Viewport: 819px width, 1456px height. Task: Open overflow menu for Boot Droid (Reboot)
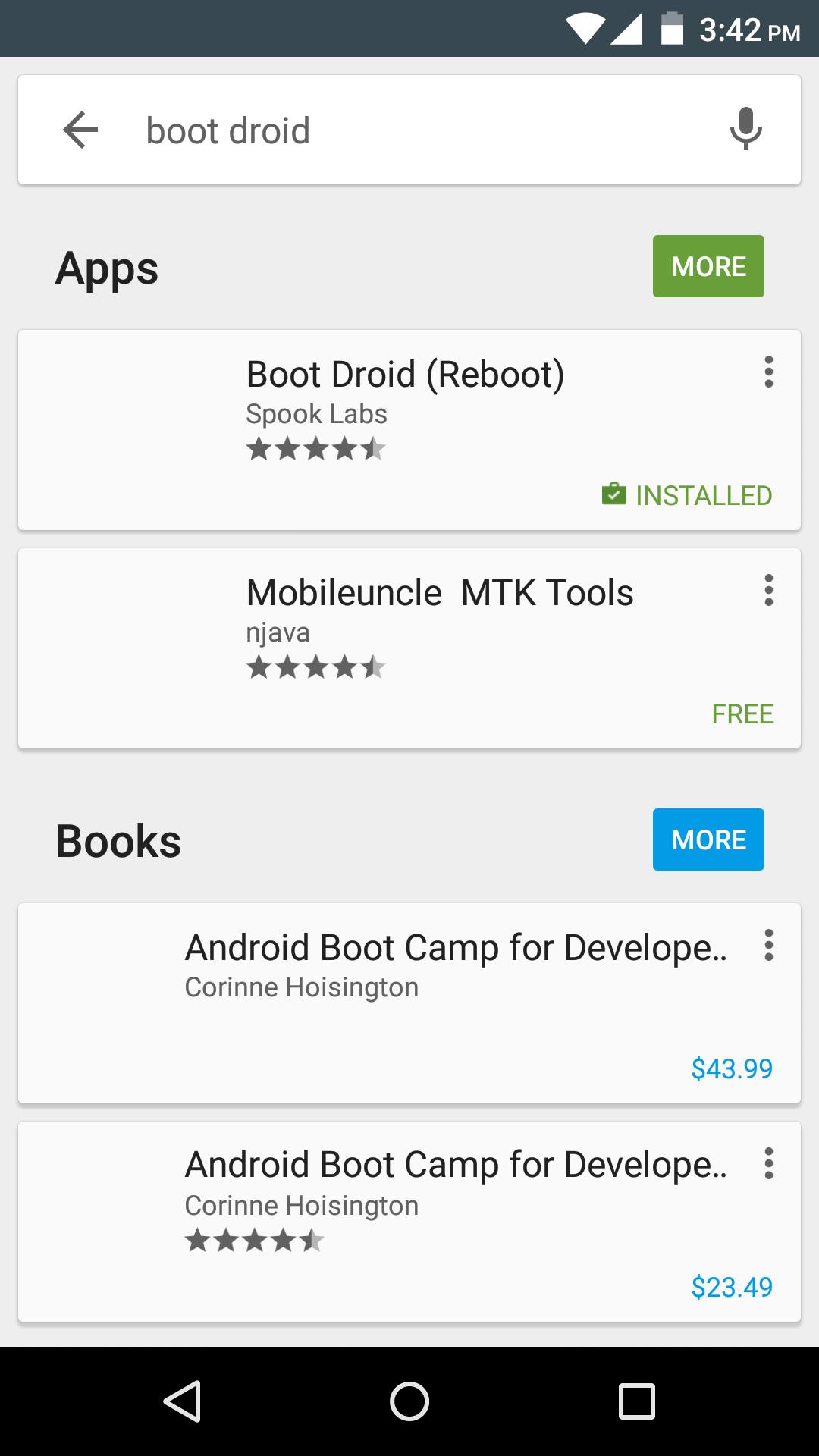768,372
